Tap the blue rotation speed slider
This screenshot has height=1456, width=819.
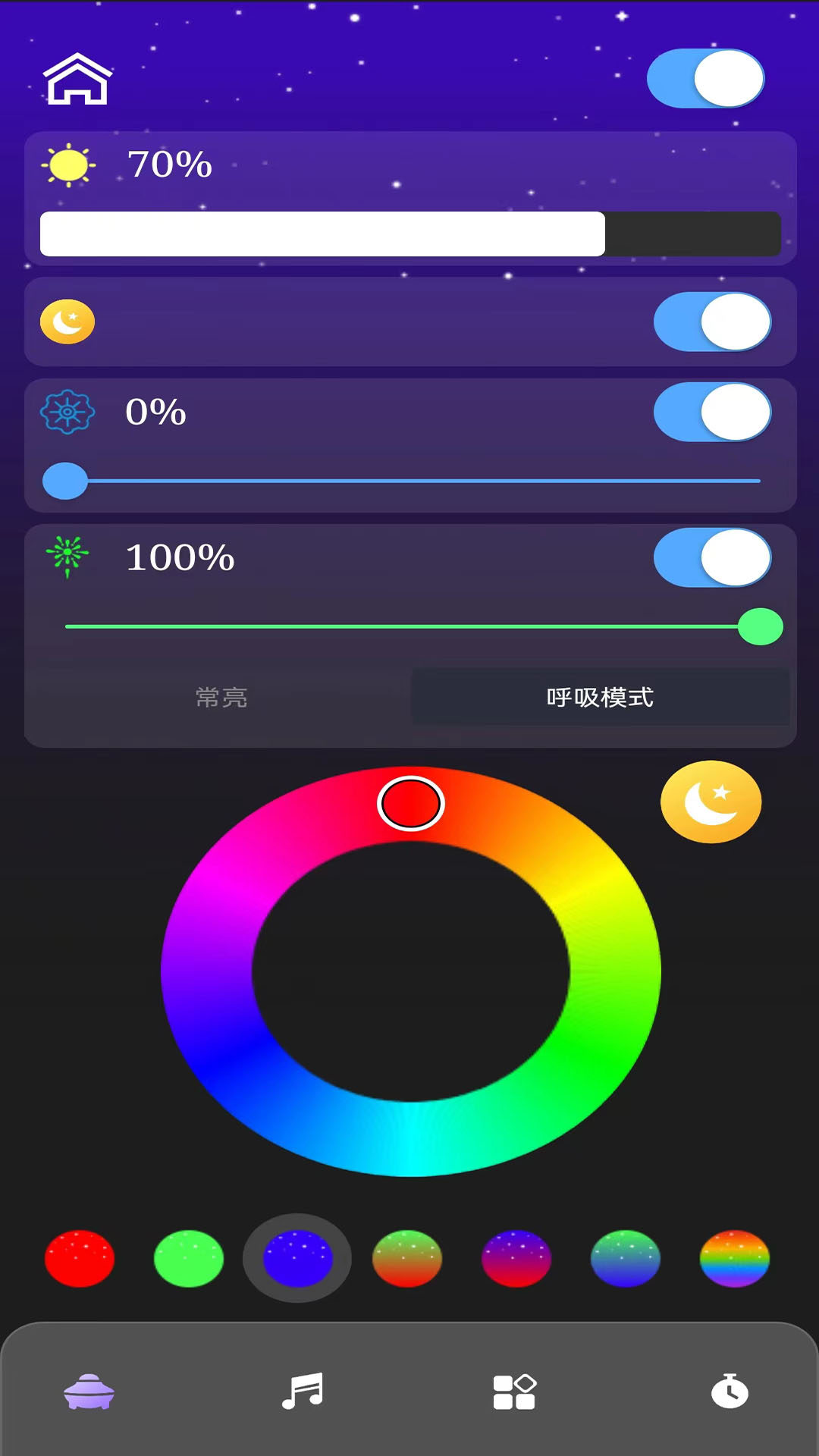tap(409, 481)
